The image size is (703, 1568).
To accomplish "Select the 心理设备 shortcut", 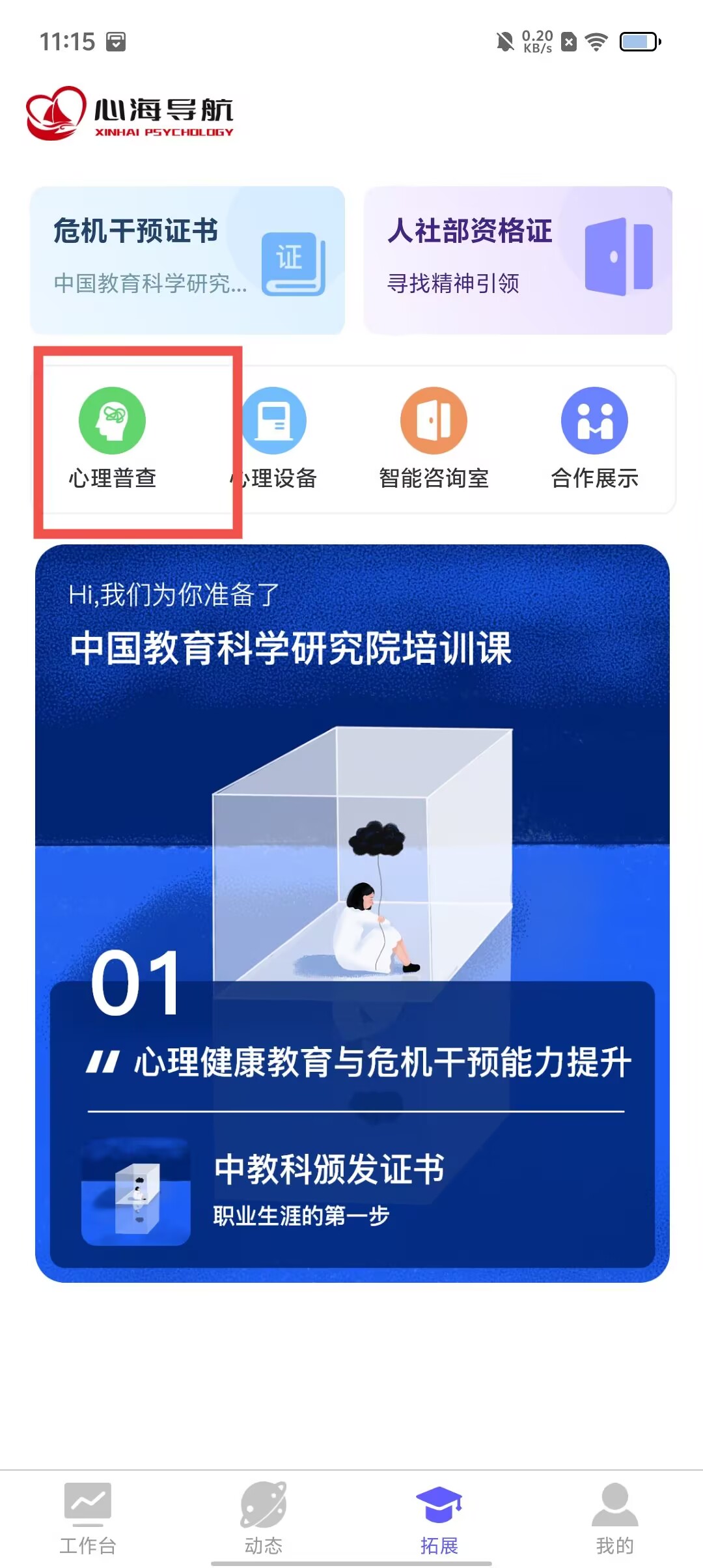I will (274, 438).
